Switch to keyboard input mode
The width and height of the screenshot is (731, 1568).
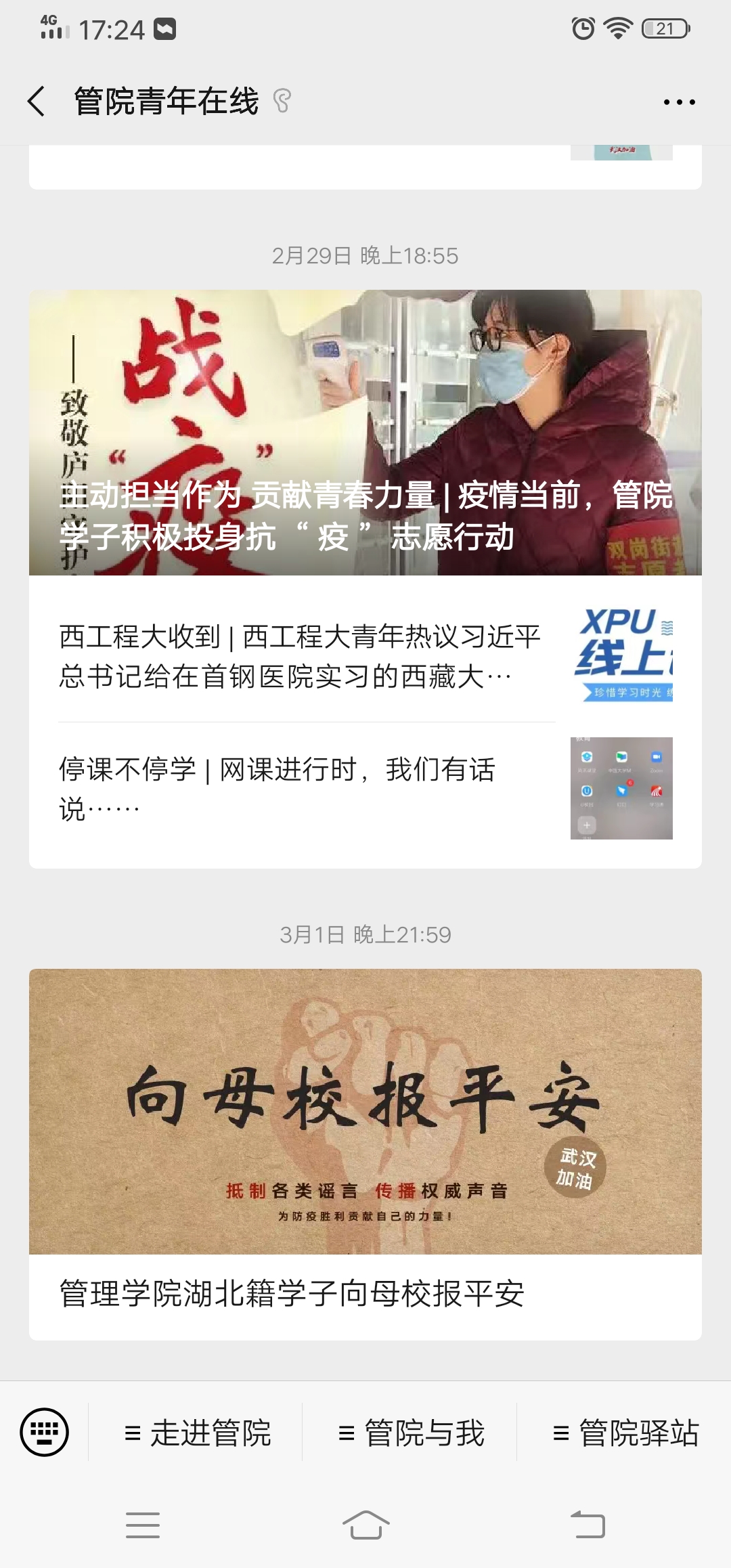point(45,1432)
